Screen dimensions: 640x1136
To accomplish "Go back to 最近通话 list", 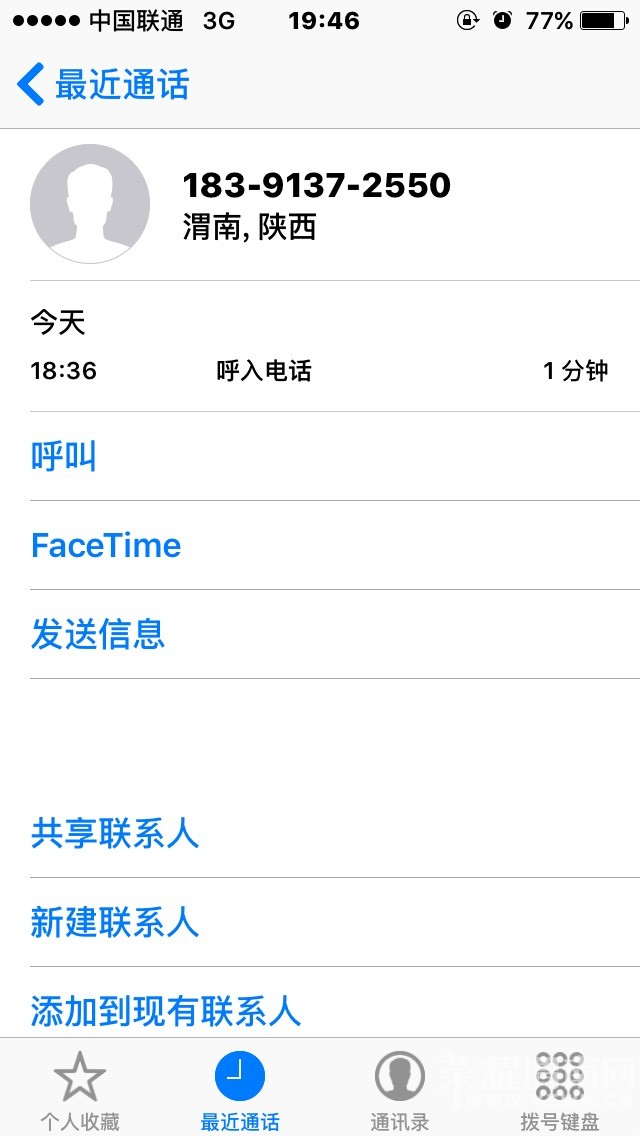I will point(103,84).
